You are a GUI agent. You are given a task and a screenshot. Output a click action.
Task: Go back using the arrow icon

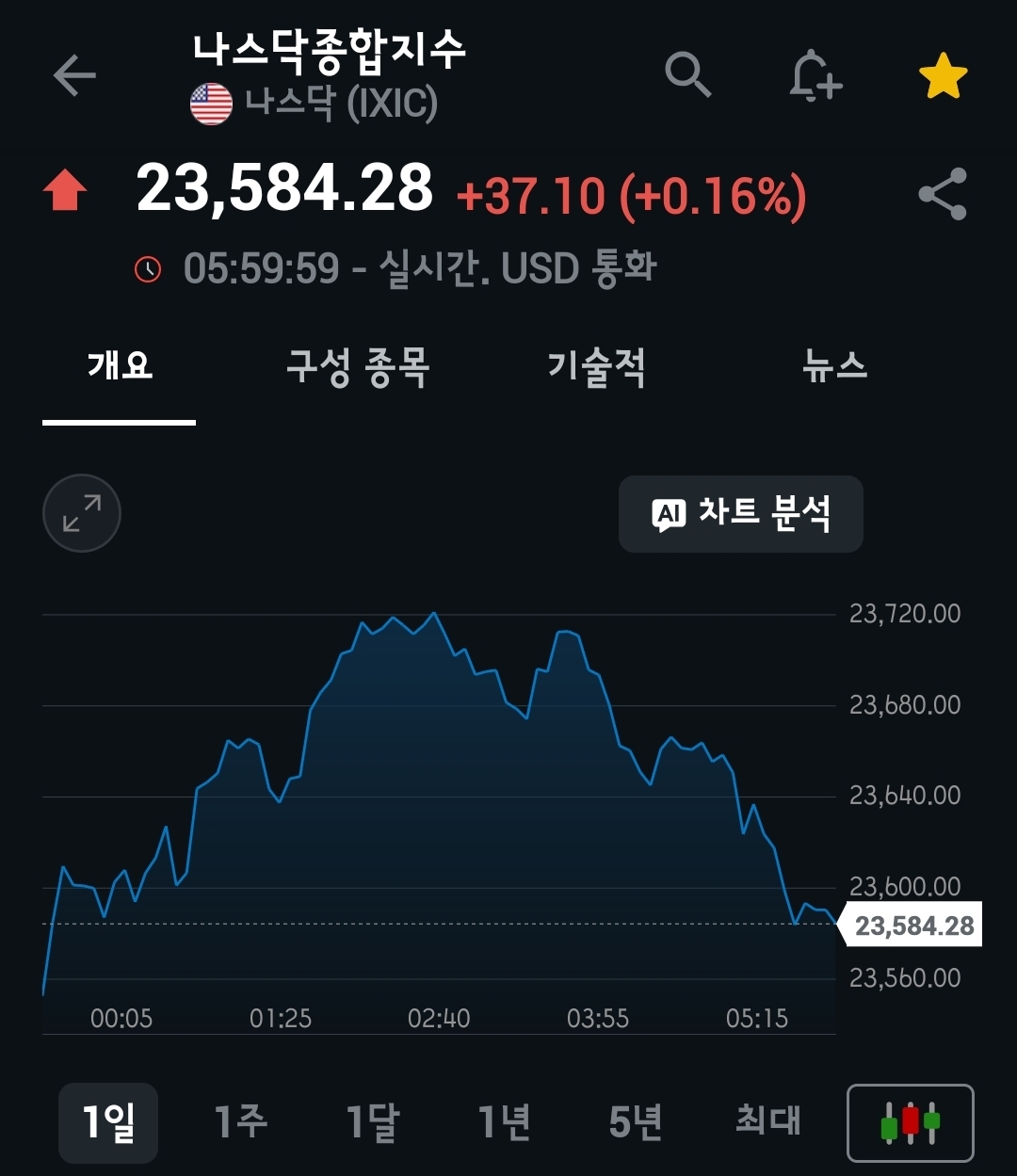(75, 76)
